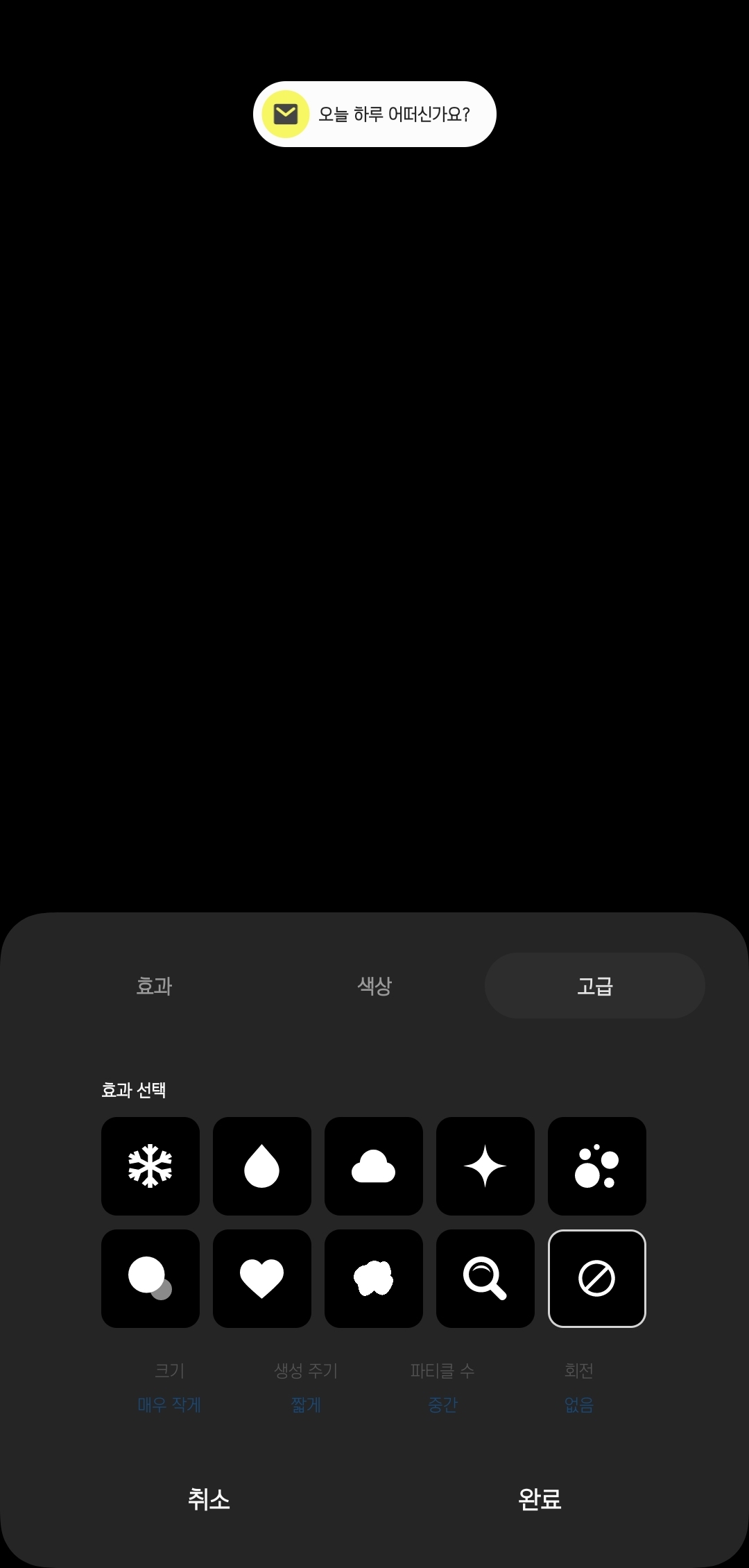Select the sparkle effect

[x=485, y=1166]
